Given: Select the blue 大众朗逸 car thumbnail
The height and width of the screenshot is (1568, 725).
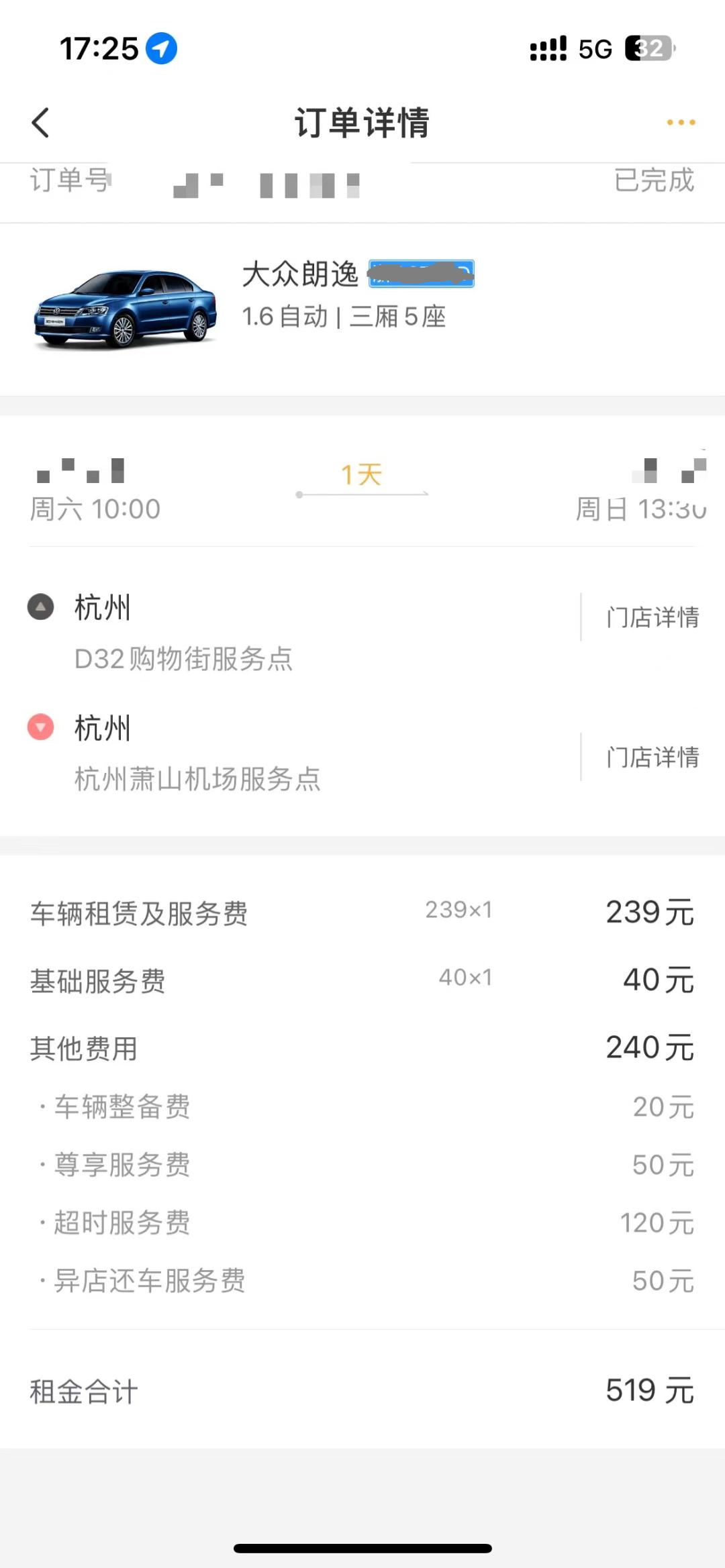Looking at the screenshot, I should tap(126, 305).
